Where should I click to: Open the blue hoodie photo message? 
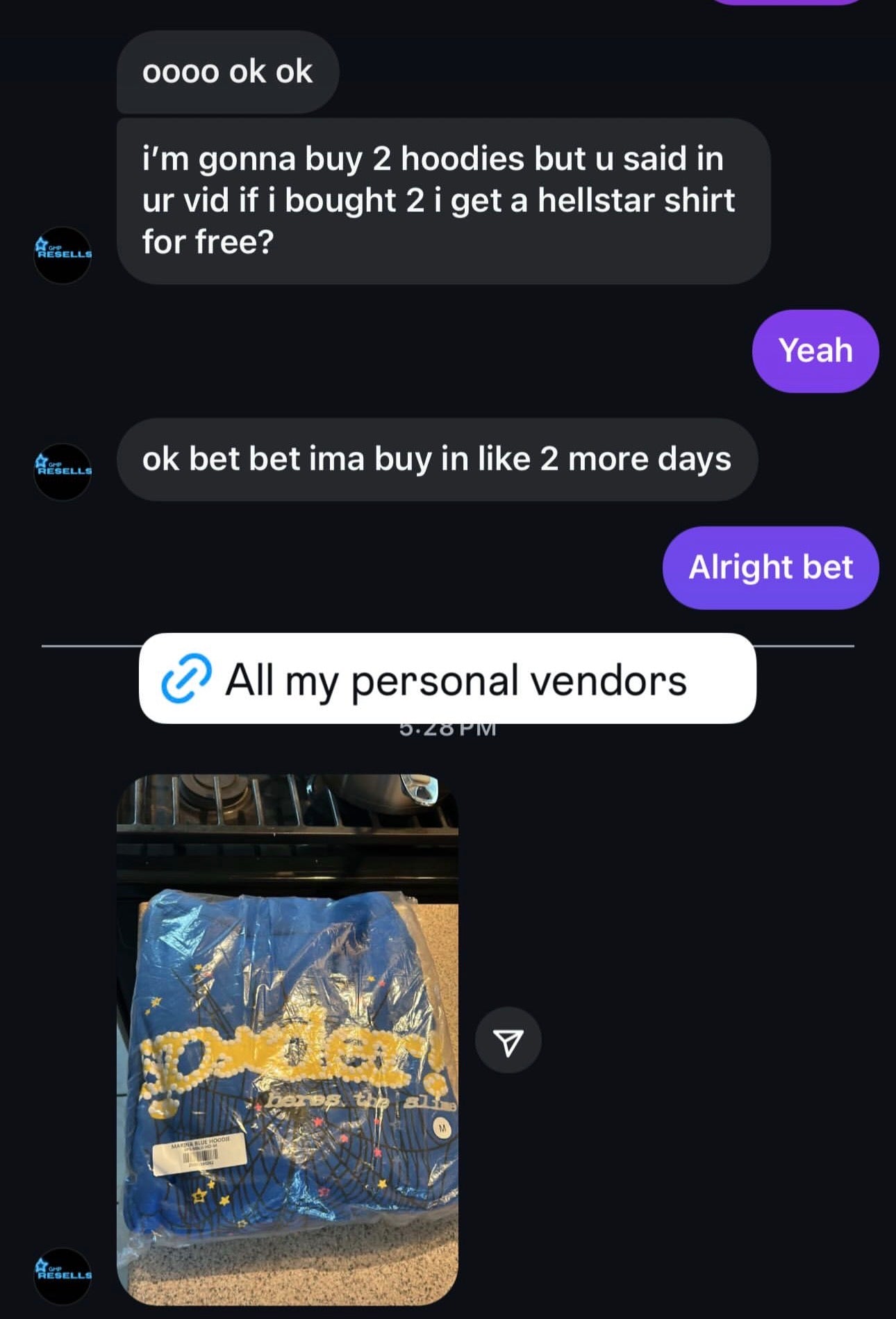click(x=288, y=1040)
